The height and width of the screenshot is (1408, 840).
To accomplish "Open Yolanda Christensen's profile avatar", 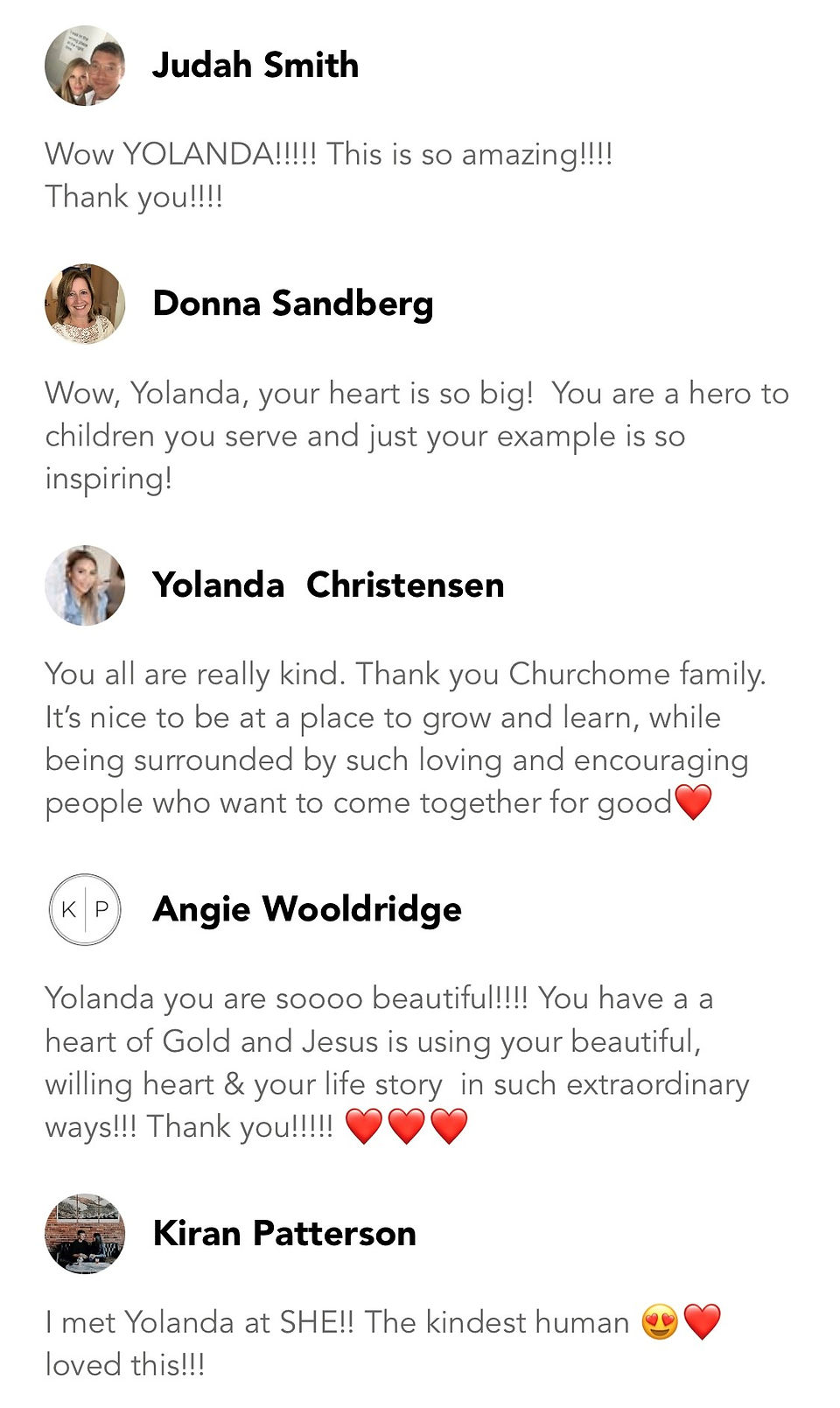I will (85, 585).
